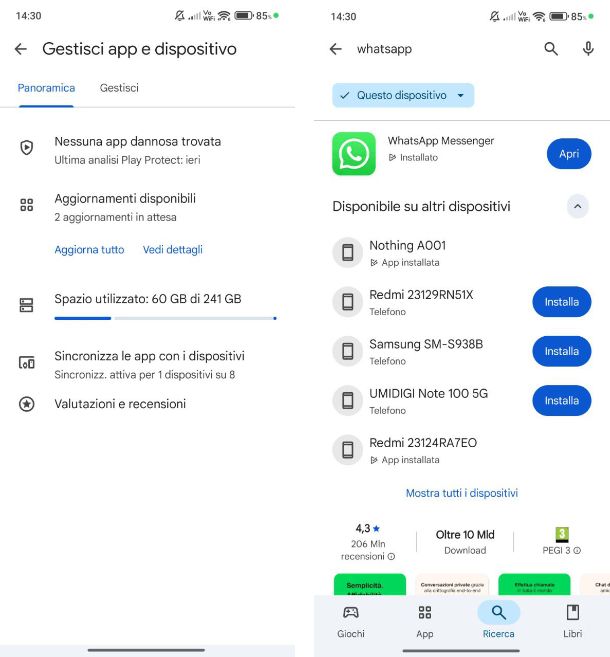The width and height of the screenshot is (610, 657).
Task: Edit the whatsapp search query field
Action: 440,49
